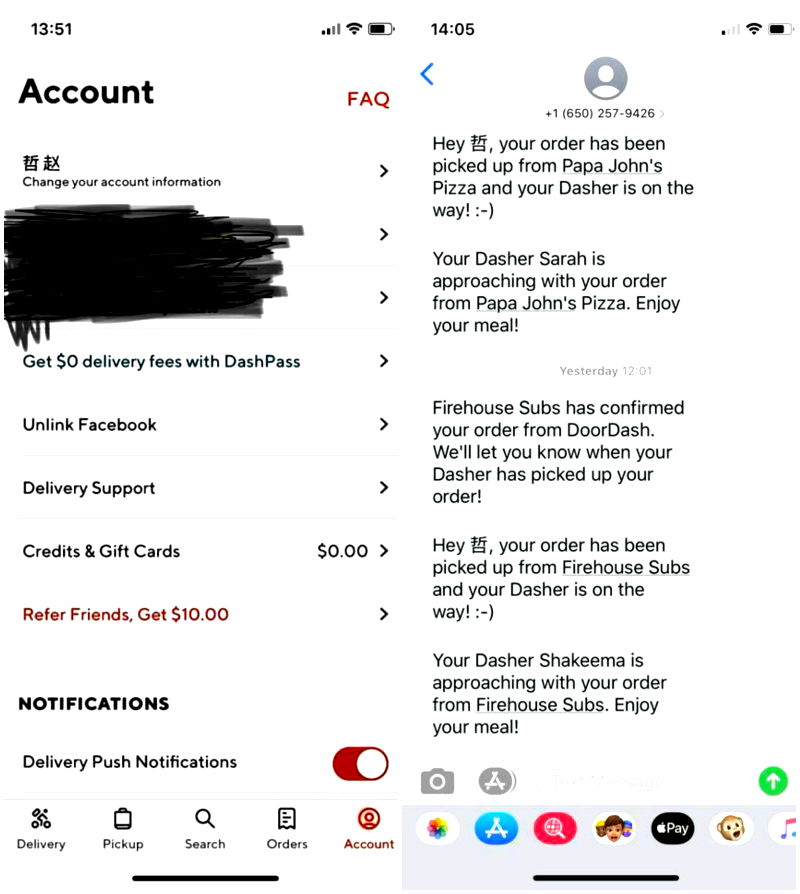
Task: Open the camera in Messages
Action: 437,781
